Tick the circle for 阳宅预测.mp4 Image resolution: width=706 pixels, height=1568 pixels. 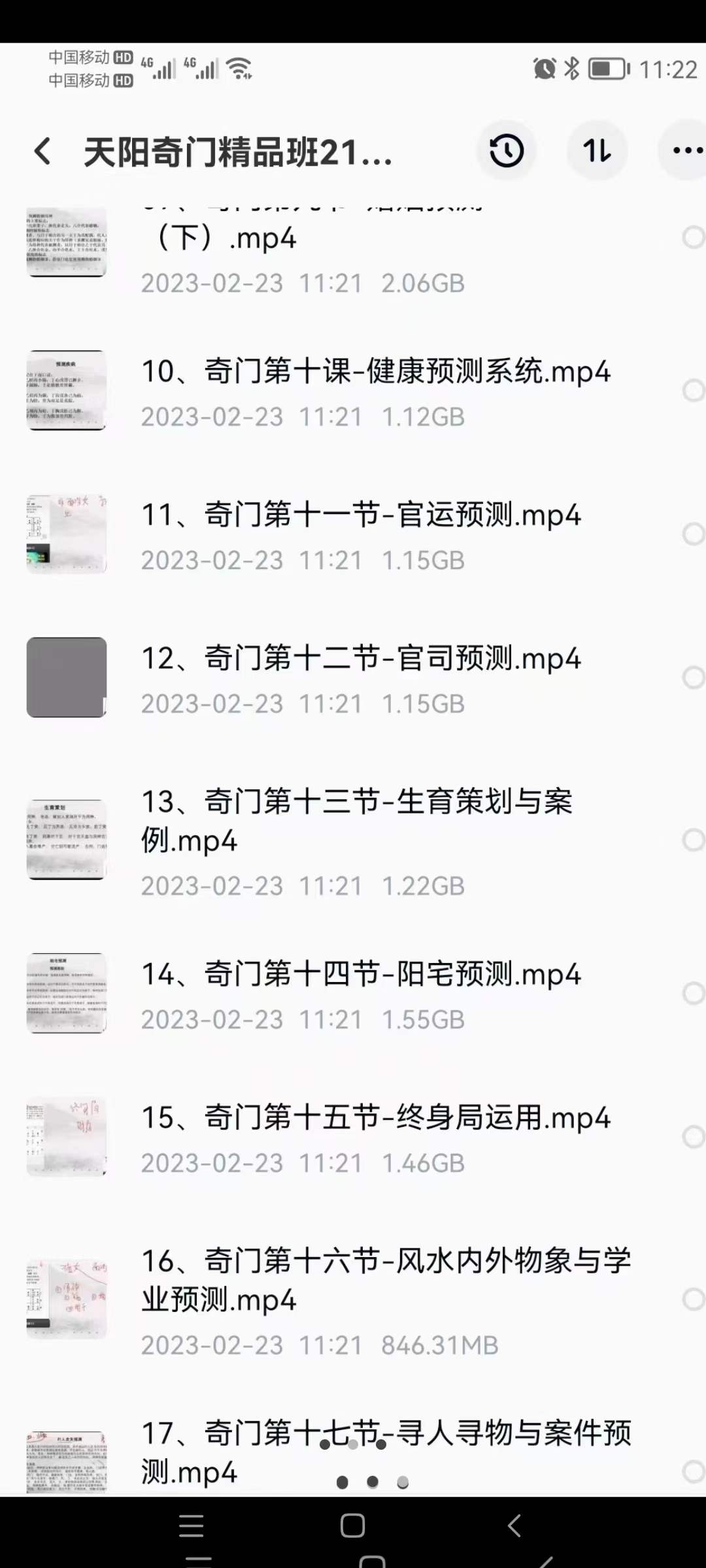(693, 994)
